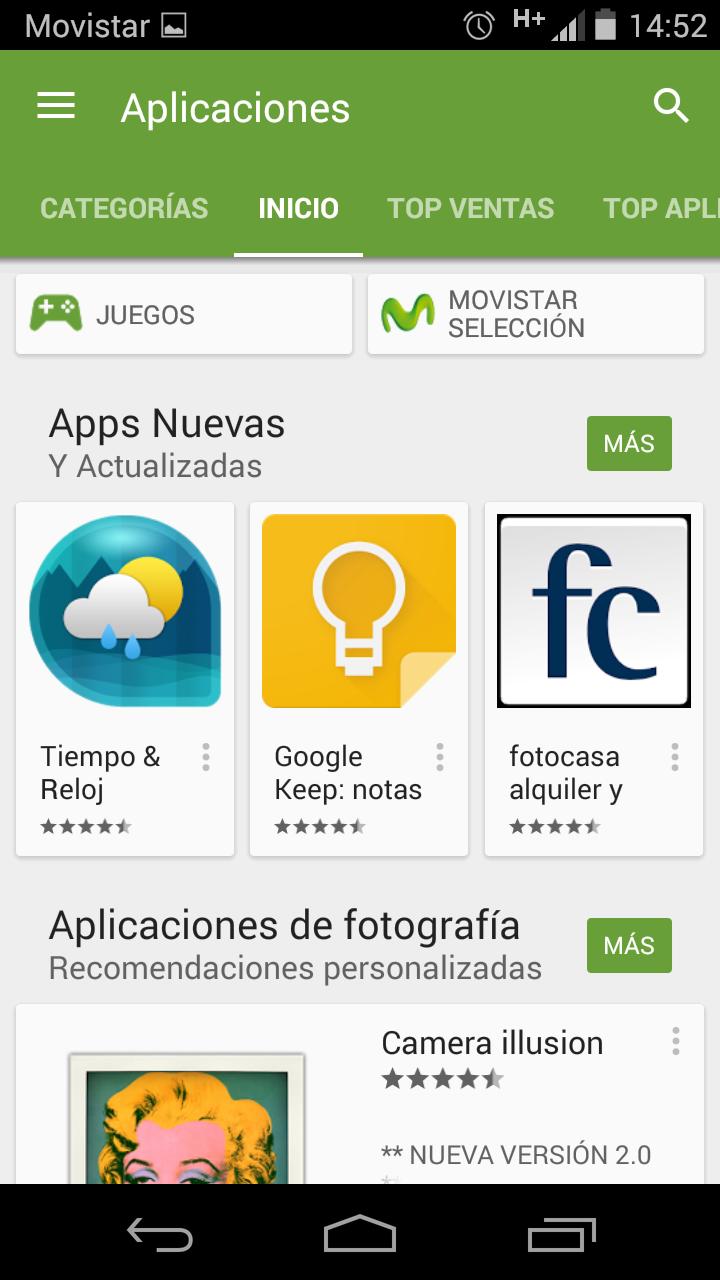The image size is (720, 1280).
Task: Open the Juegos section
Action: 184,314
